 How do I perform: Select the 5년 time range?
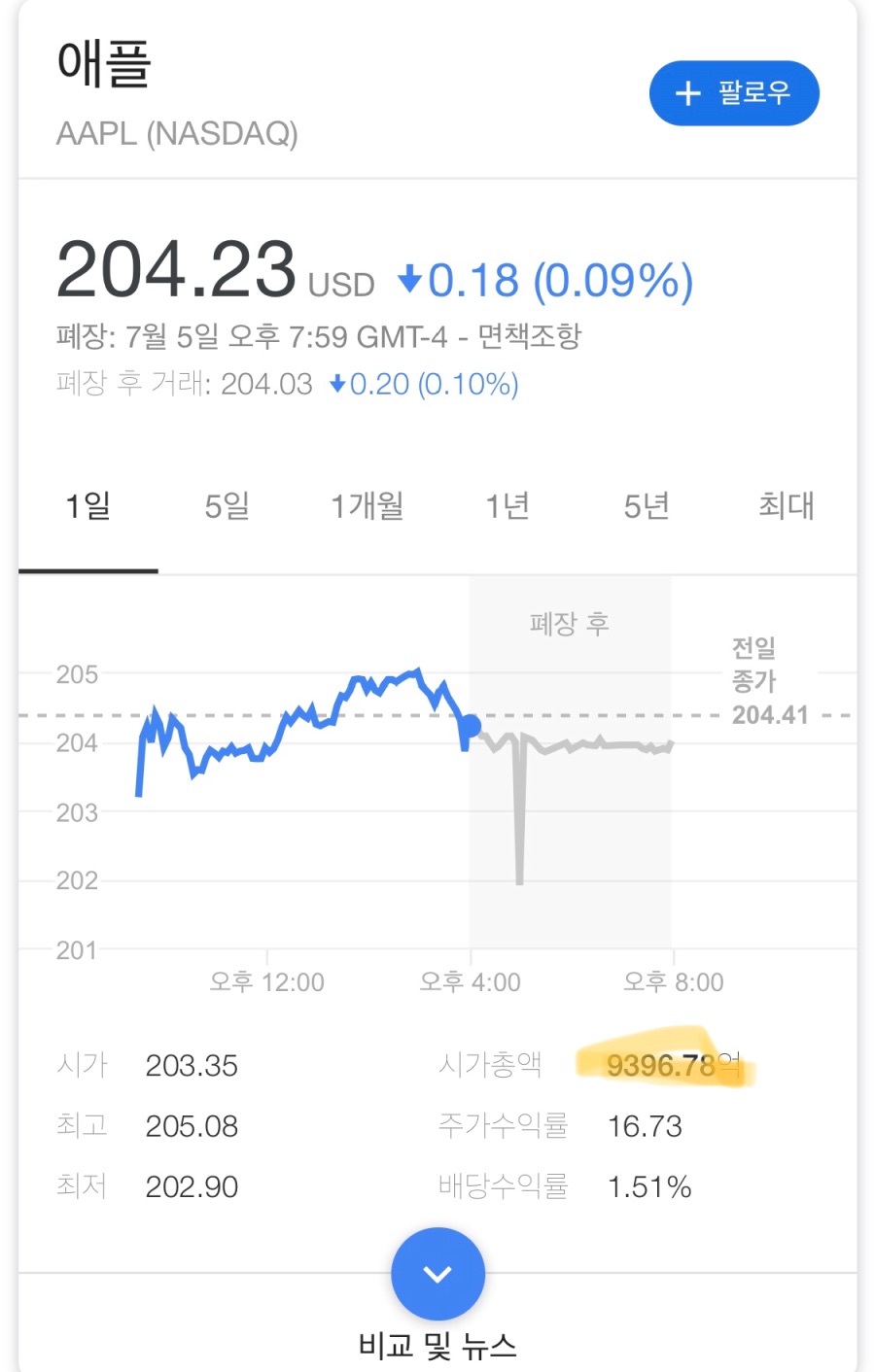click(x=644, y=506)
